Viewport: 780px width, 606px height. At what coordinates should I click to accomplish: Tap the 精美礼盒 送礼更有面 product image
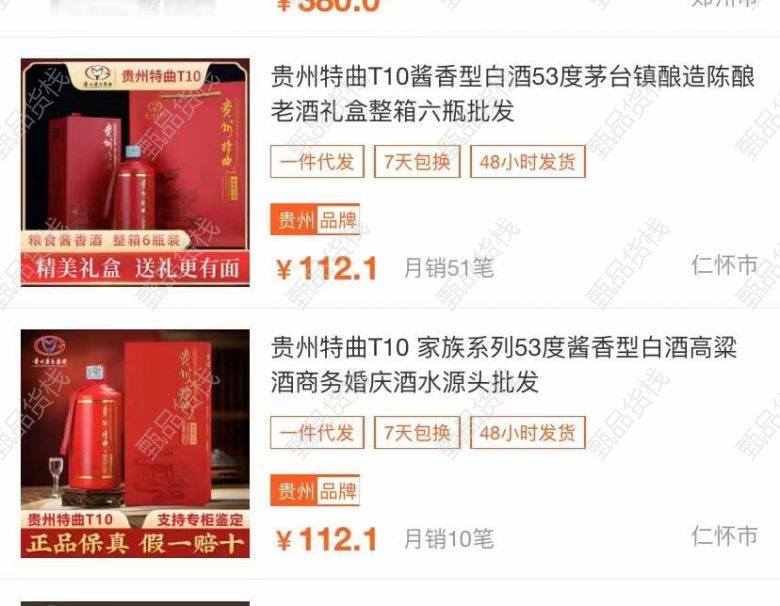click(135, 172)
